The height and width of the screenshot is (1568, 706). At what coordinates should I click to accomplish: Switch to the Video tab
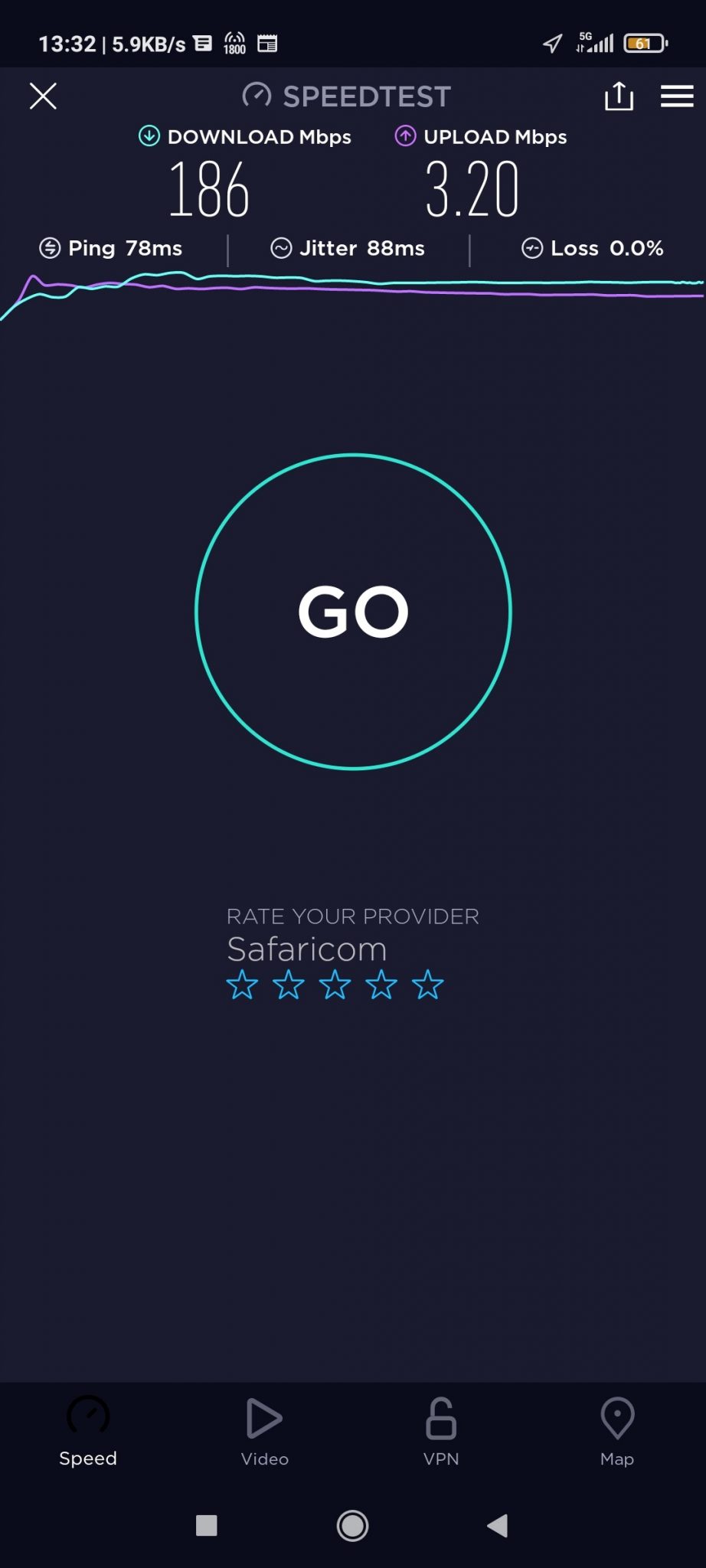pos(264,1432)
